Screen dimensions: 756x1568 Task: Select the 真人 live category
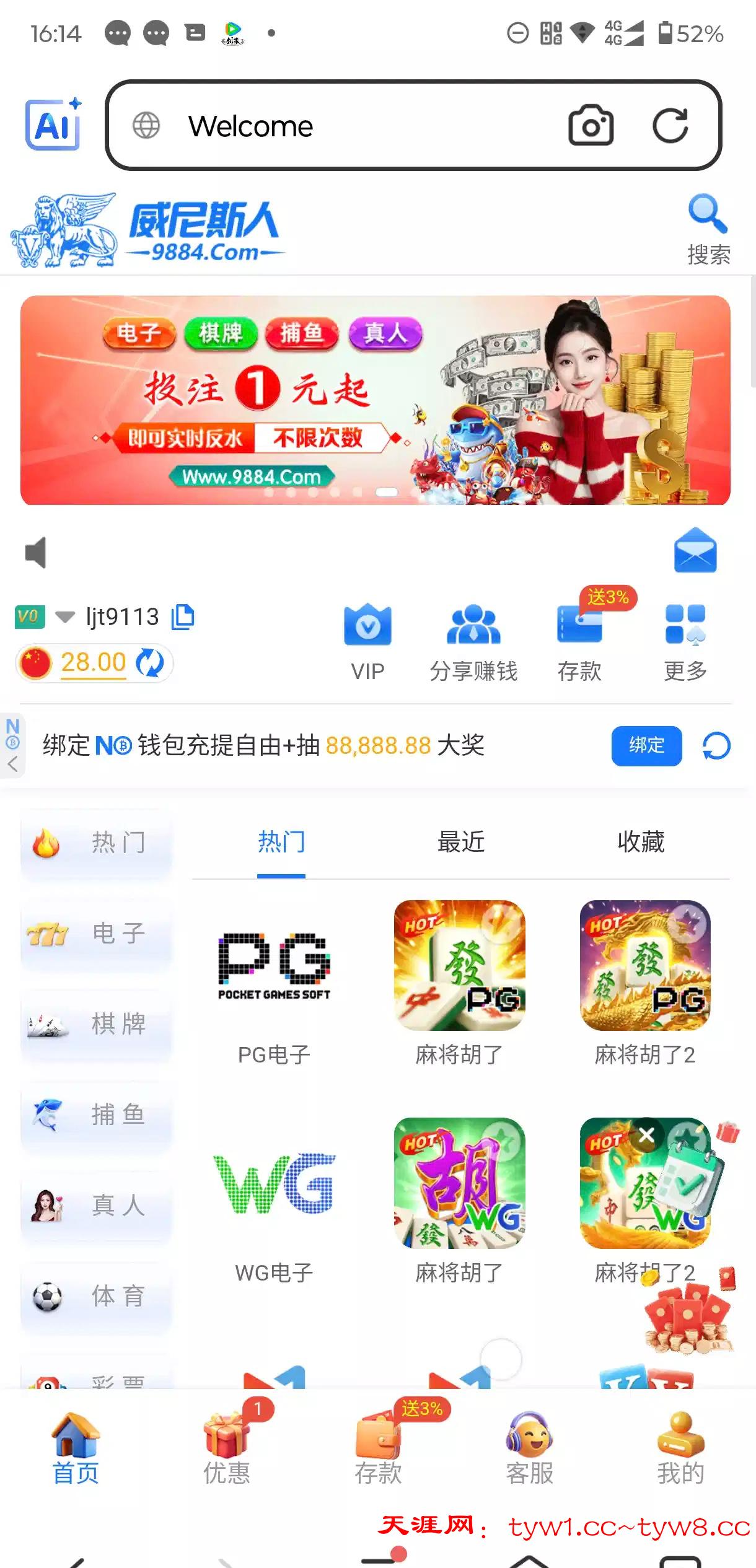point(96,1205)
